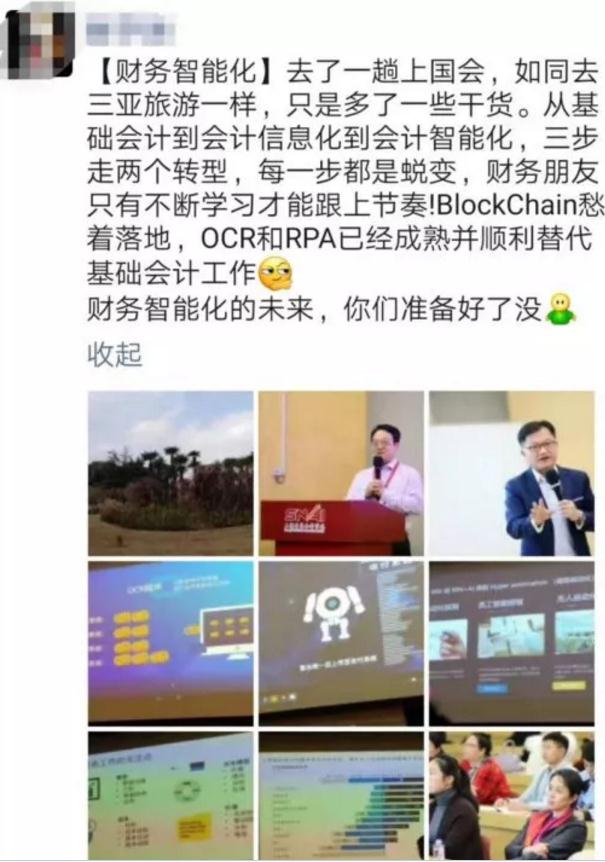Collapse the post text with 收起
The image size is (605, 862).
coord(115,355)
